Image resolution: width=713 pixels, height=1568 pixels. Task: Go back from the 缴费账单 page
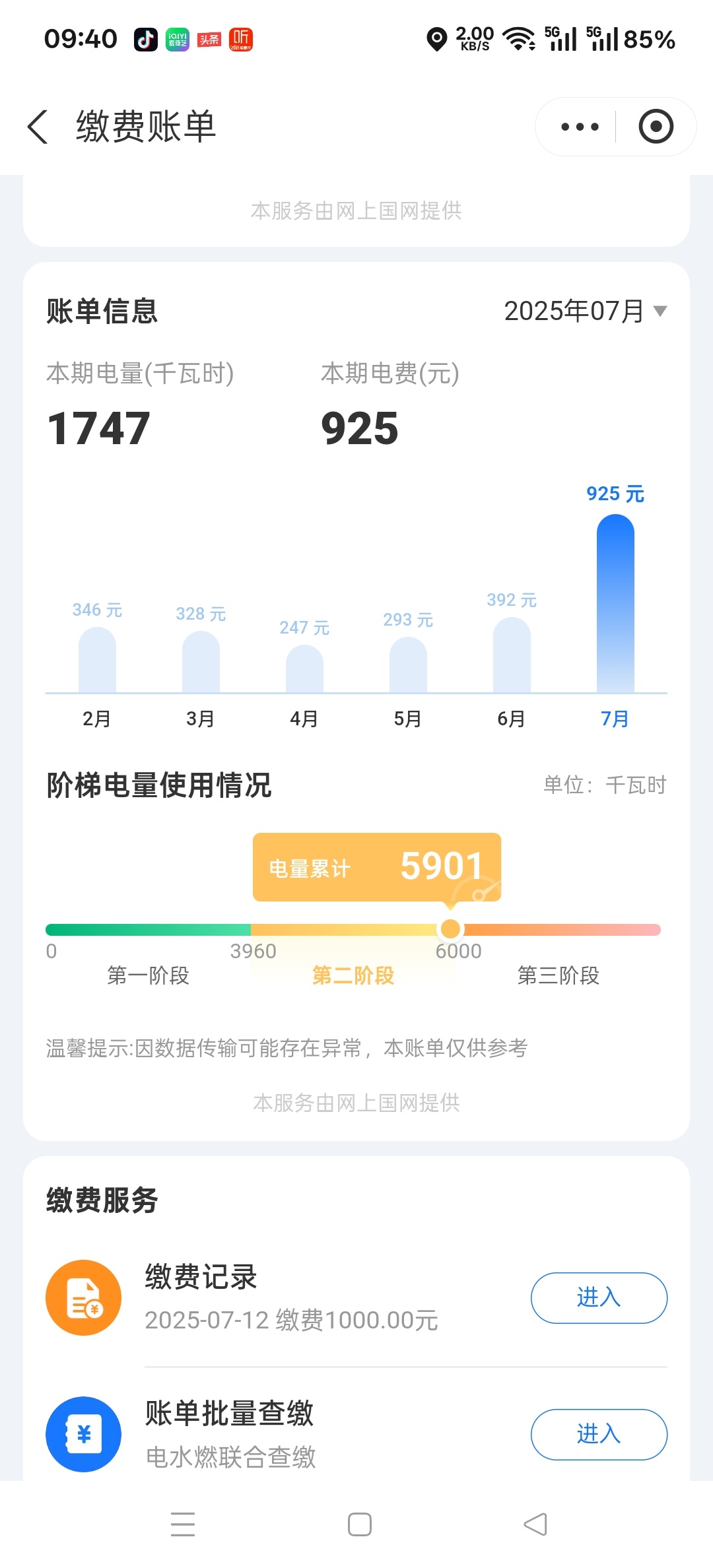tap(38, 127)
